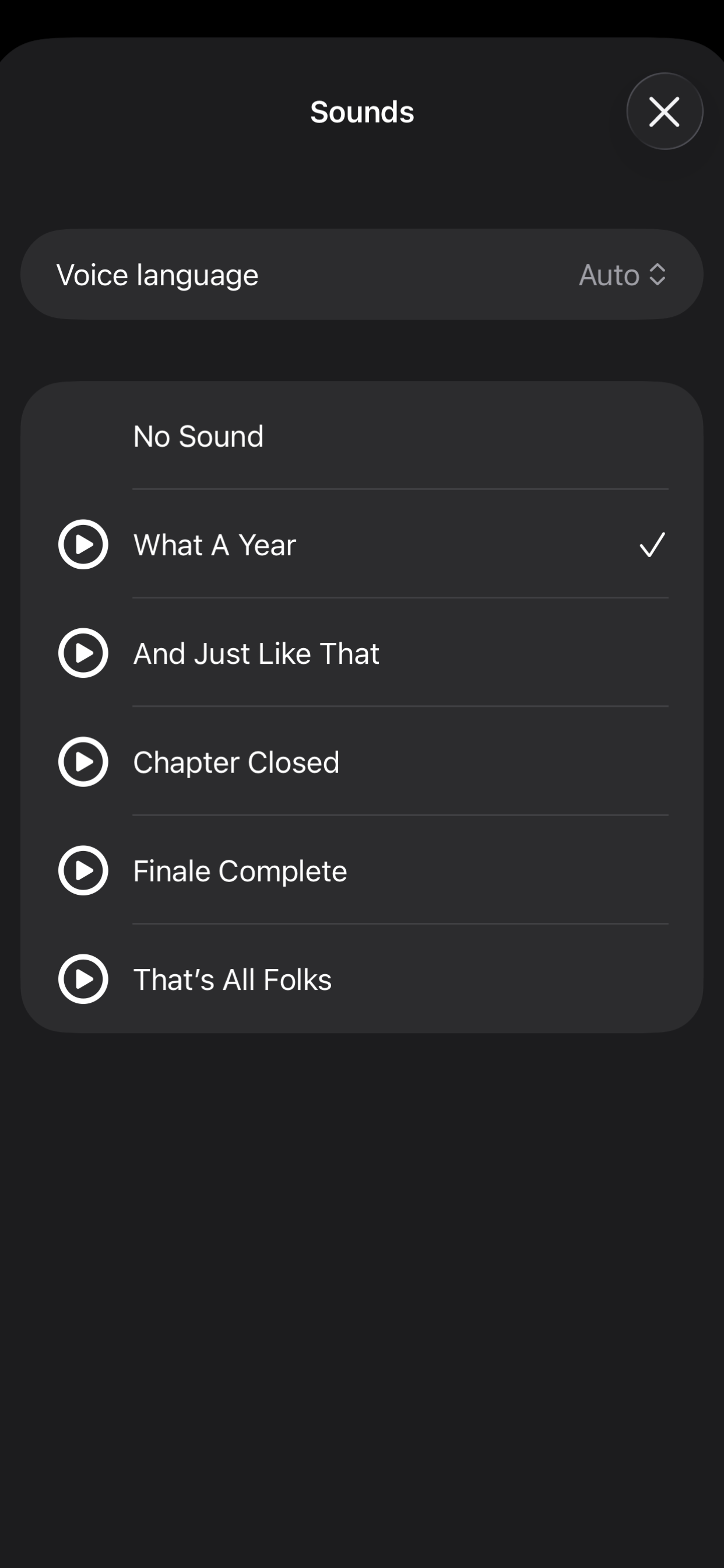Tap the Voice language row
724x1568 pixels.
(x=243, y=275)
